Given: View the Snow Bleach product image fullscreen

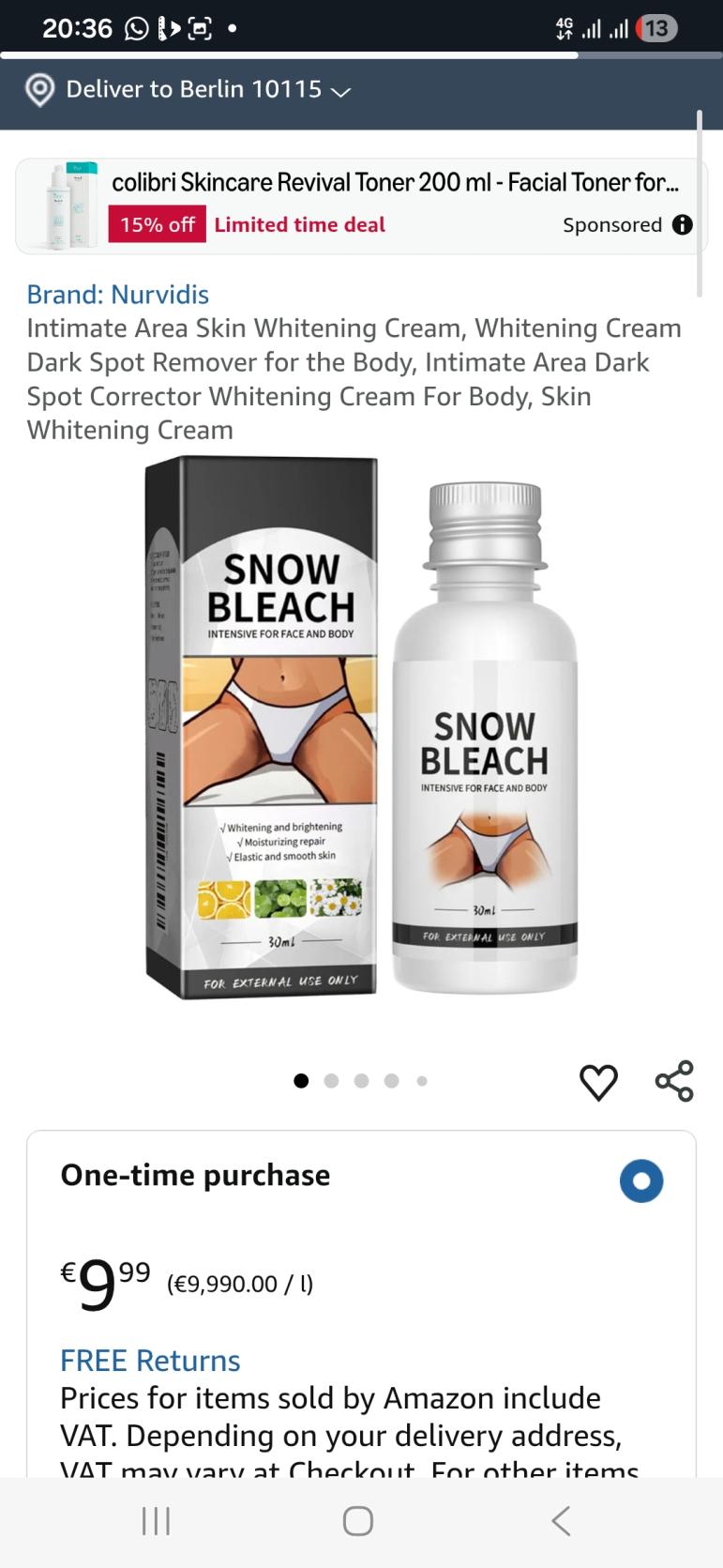Looking at the screenshot, I should pyautogui.click(x=361, y=727).
